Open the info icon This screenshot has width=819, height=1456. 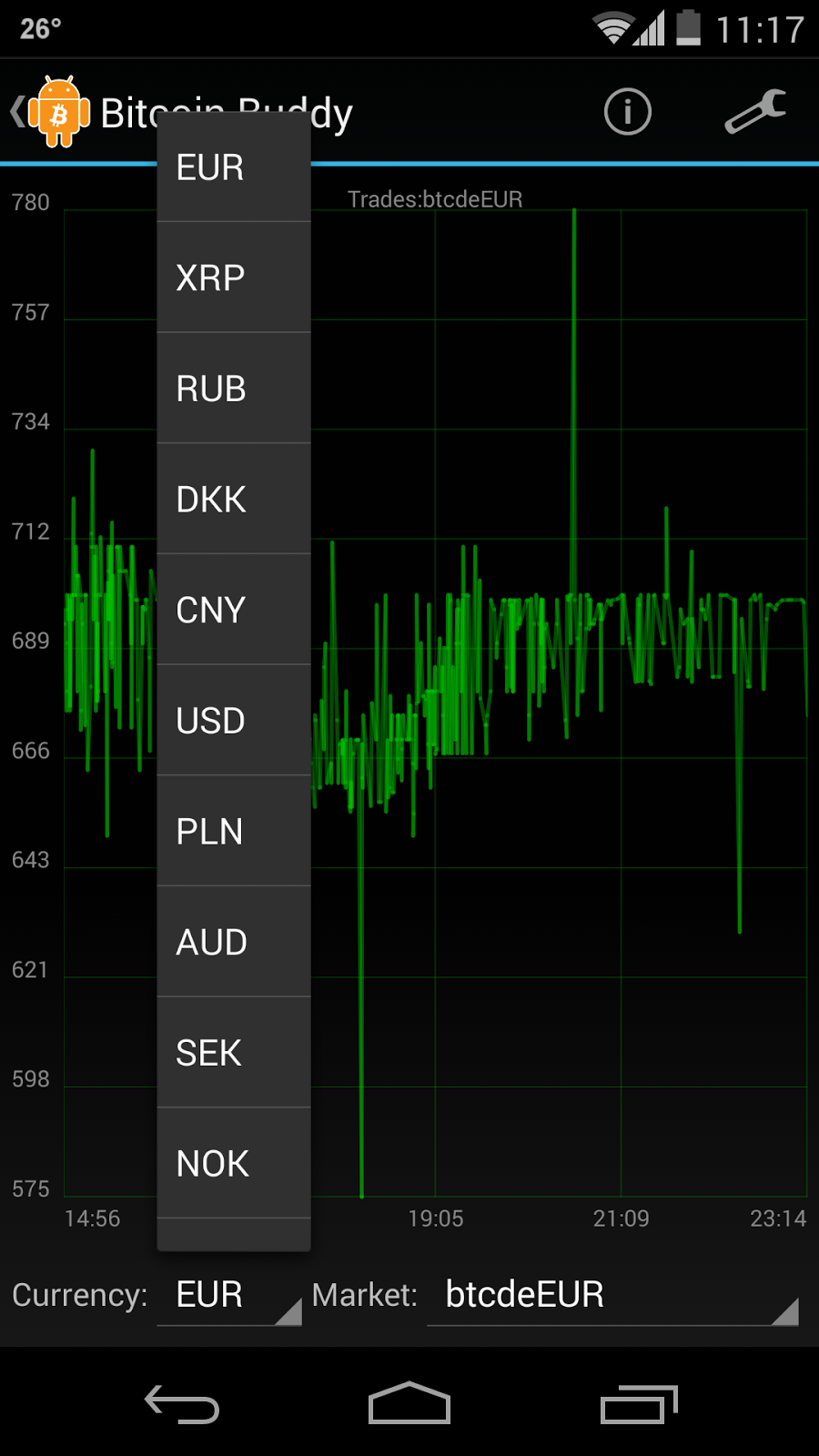click(x=628, y=112)
